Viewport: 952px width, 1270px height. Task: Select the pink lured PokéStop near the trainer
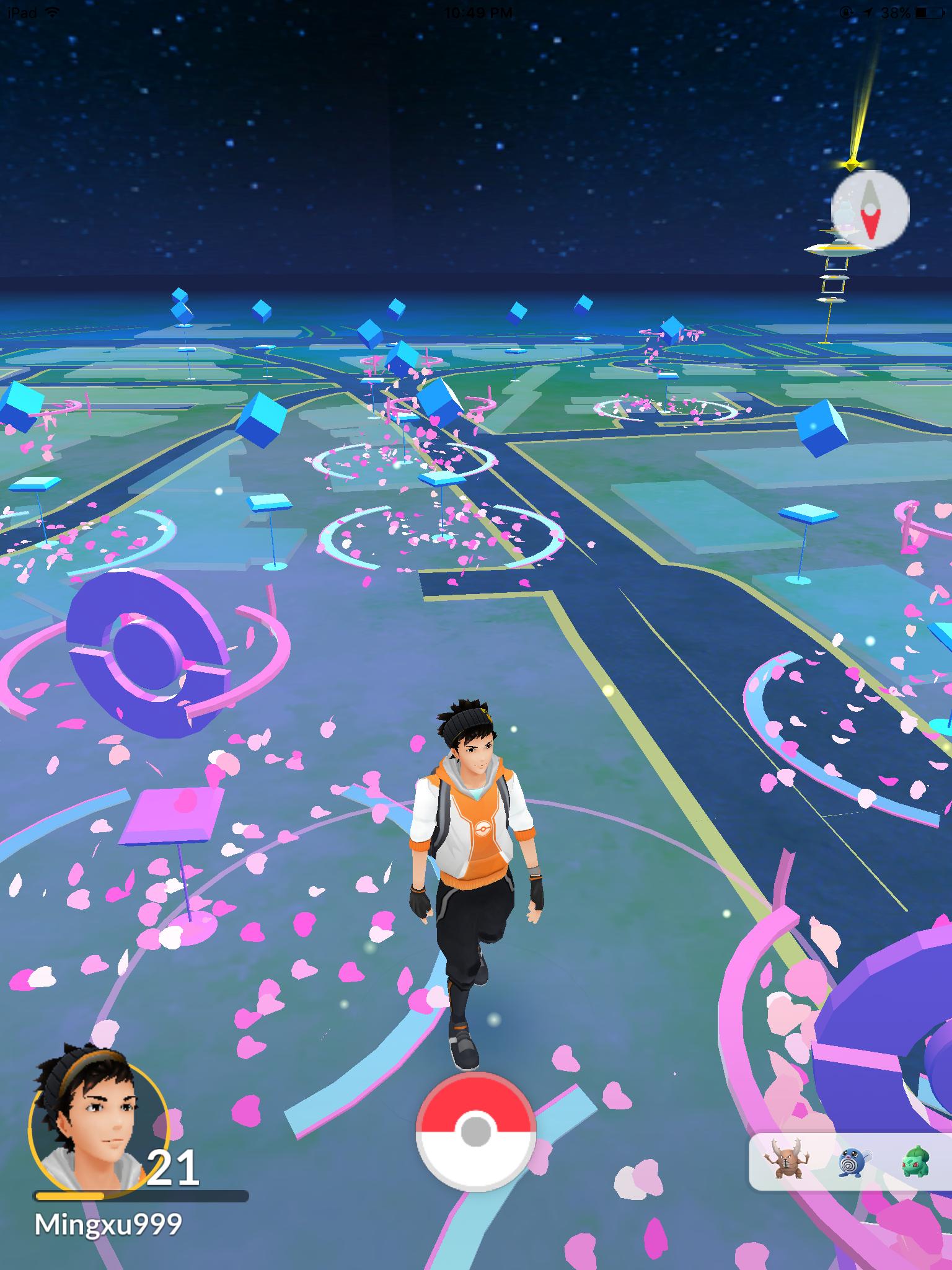[172, 817]
